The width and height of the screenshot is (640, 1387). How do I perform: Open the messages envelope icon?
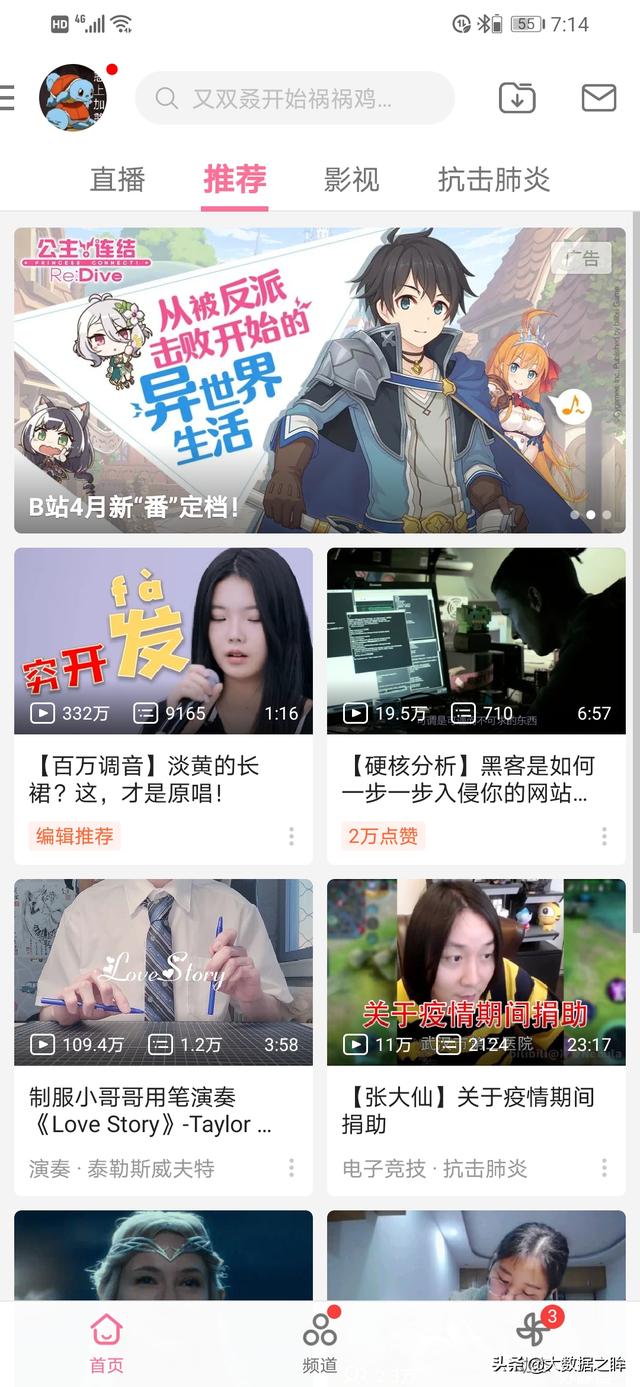coord(598,98)
